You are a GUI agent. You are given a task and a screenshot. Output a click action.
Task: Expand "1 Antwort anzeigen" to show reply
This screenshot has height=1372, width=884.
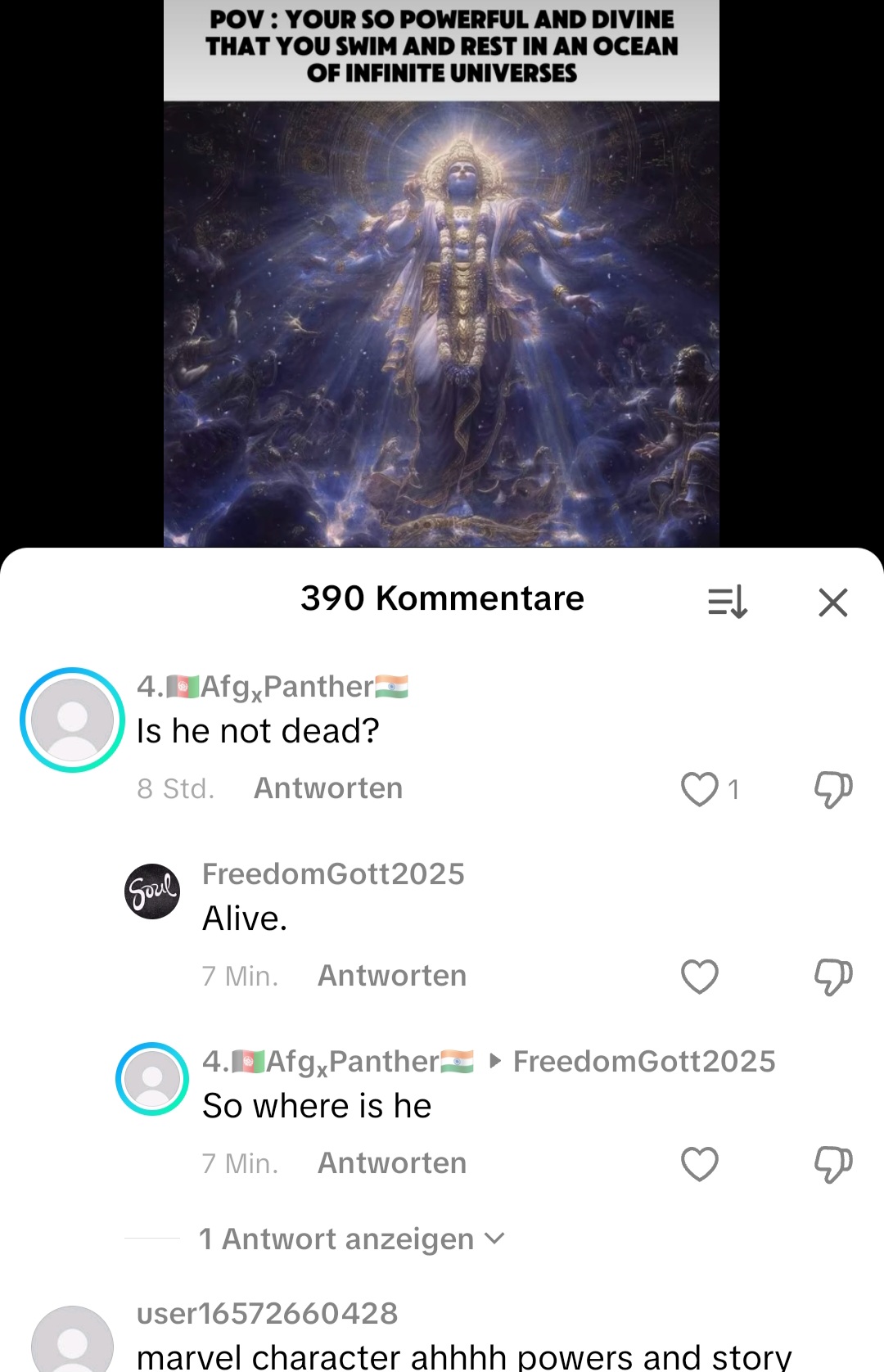[x=352, y=1239]
